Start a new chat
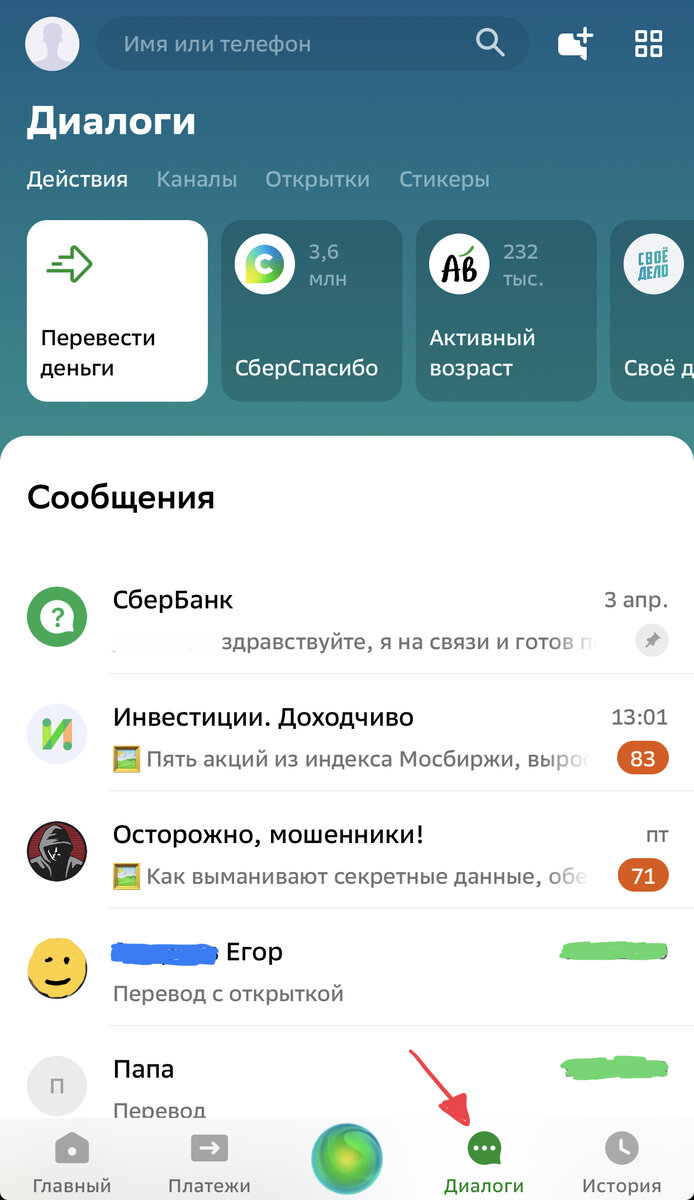Viewport: 694px width, 1200px height. 575,44
